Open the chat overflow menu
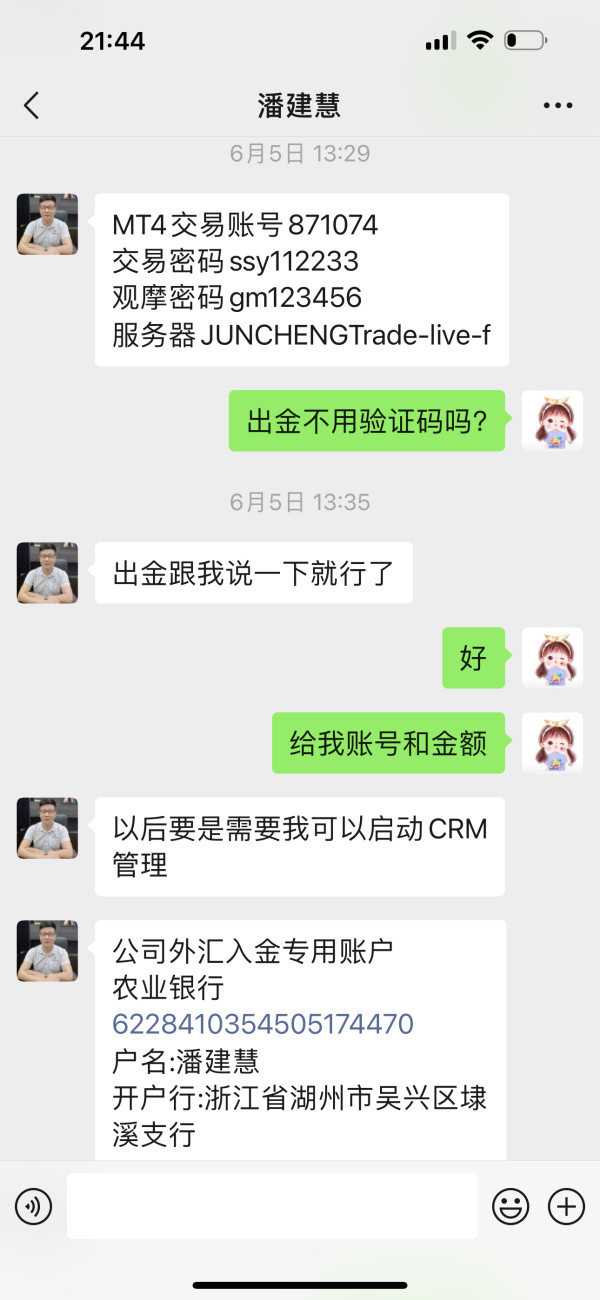The image size is (600, 1300). coord(557,105)
